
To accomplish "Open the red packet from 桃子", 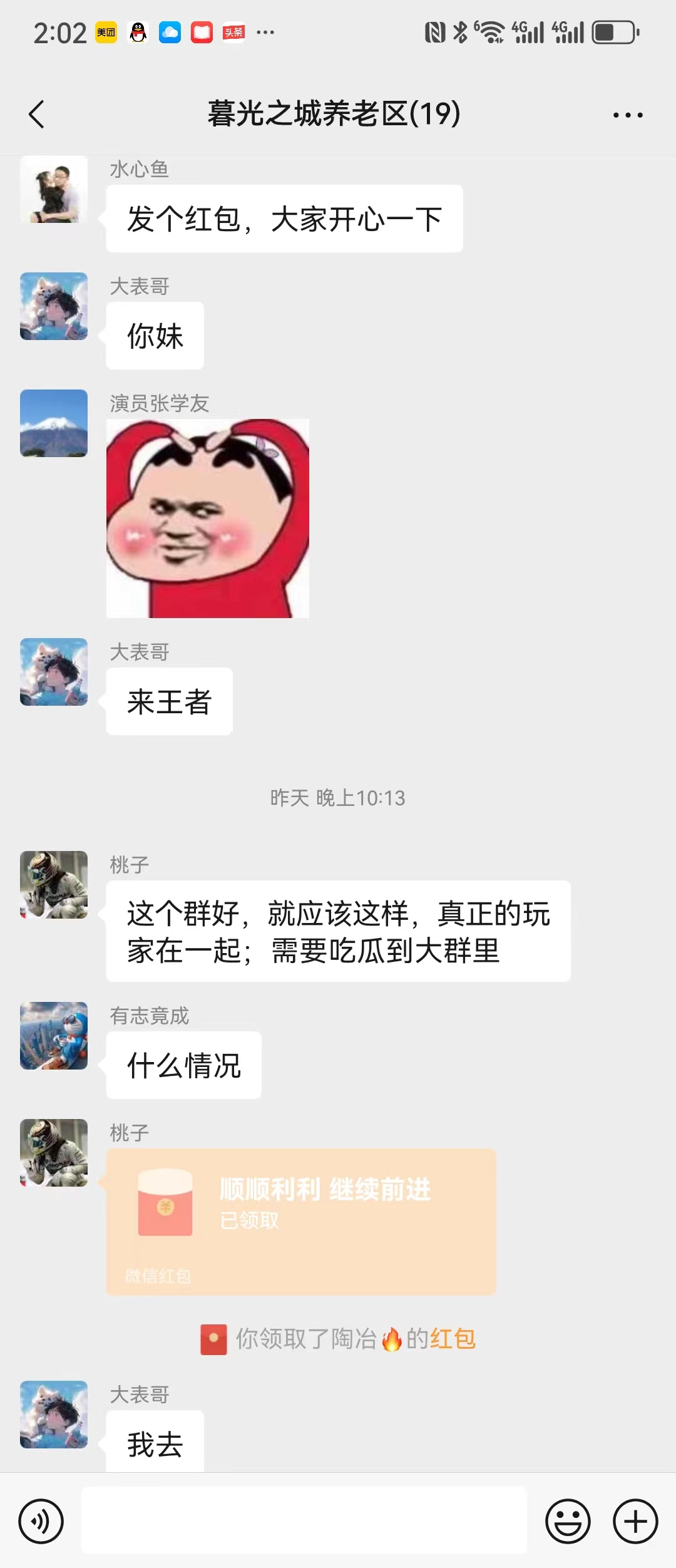I will click(x=300, y=1221).
